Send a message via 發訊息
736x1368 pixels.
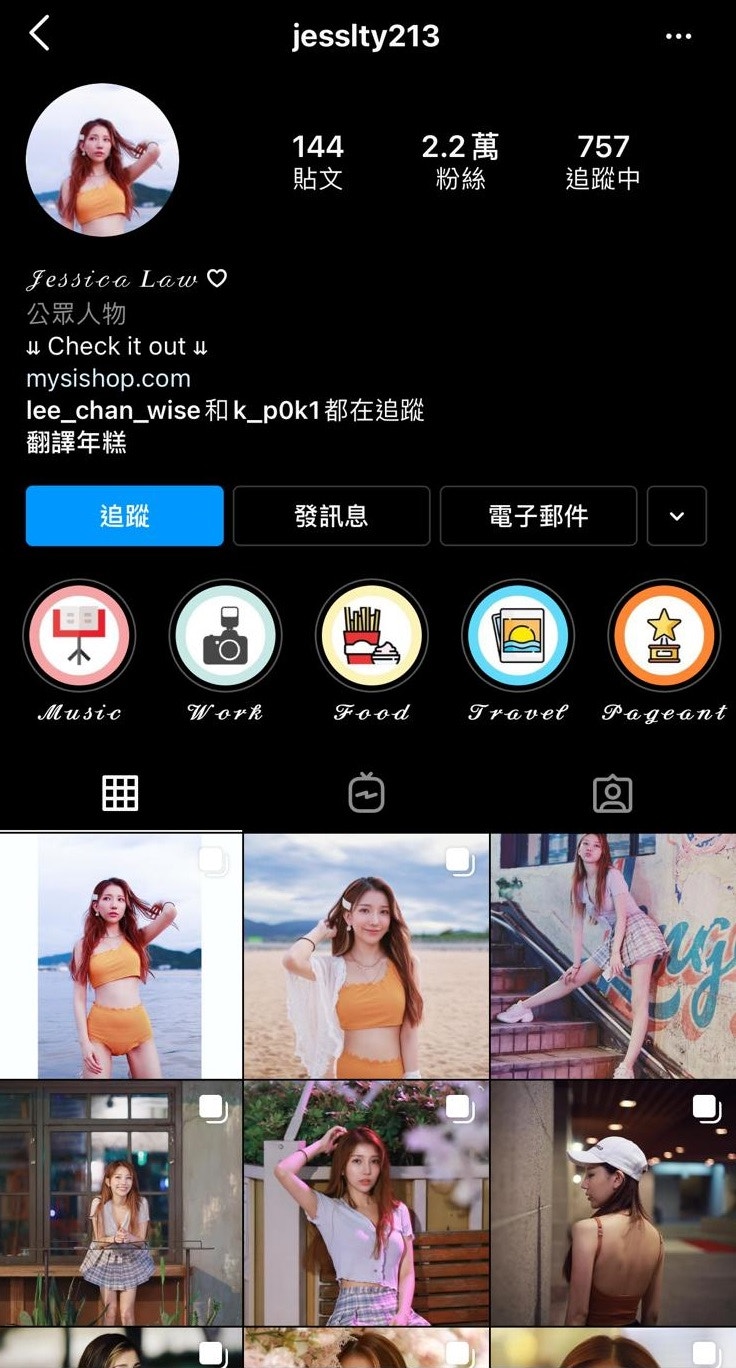click(331, 516)
